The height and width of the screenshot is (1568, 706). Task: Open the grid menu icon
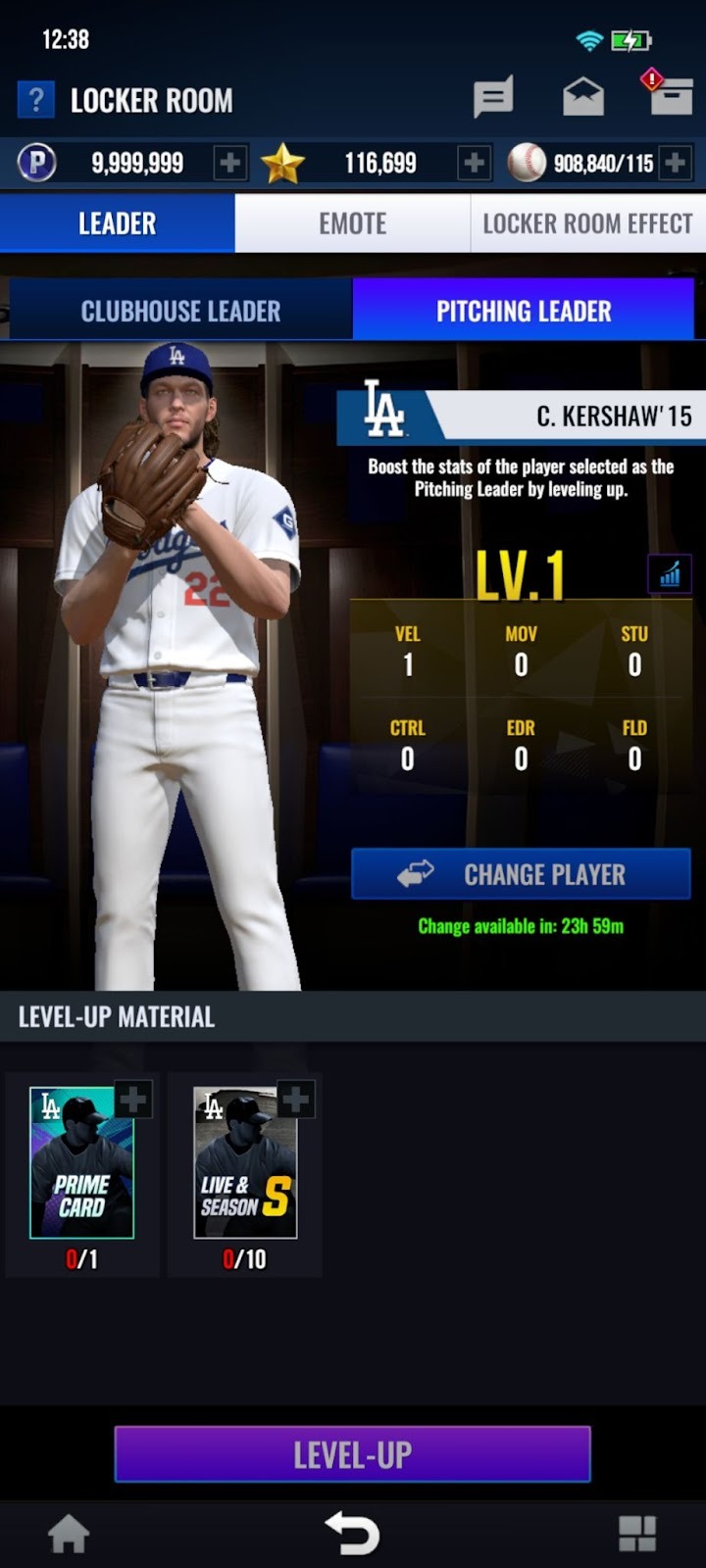tap(636, 1534)
